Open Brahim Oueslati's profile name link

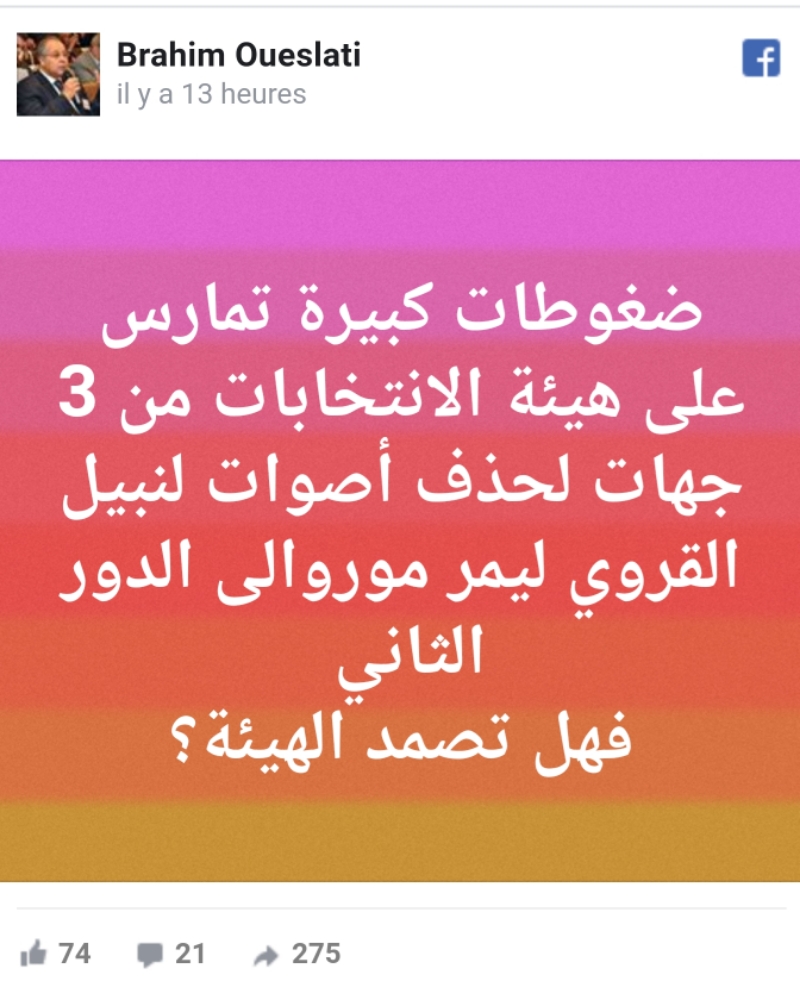238,56
